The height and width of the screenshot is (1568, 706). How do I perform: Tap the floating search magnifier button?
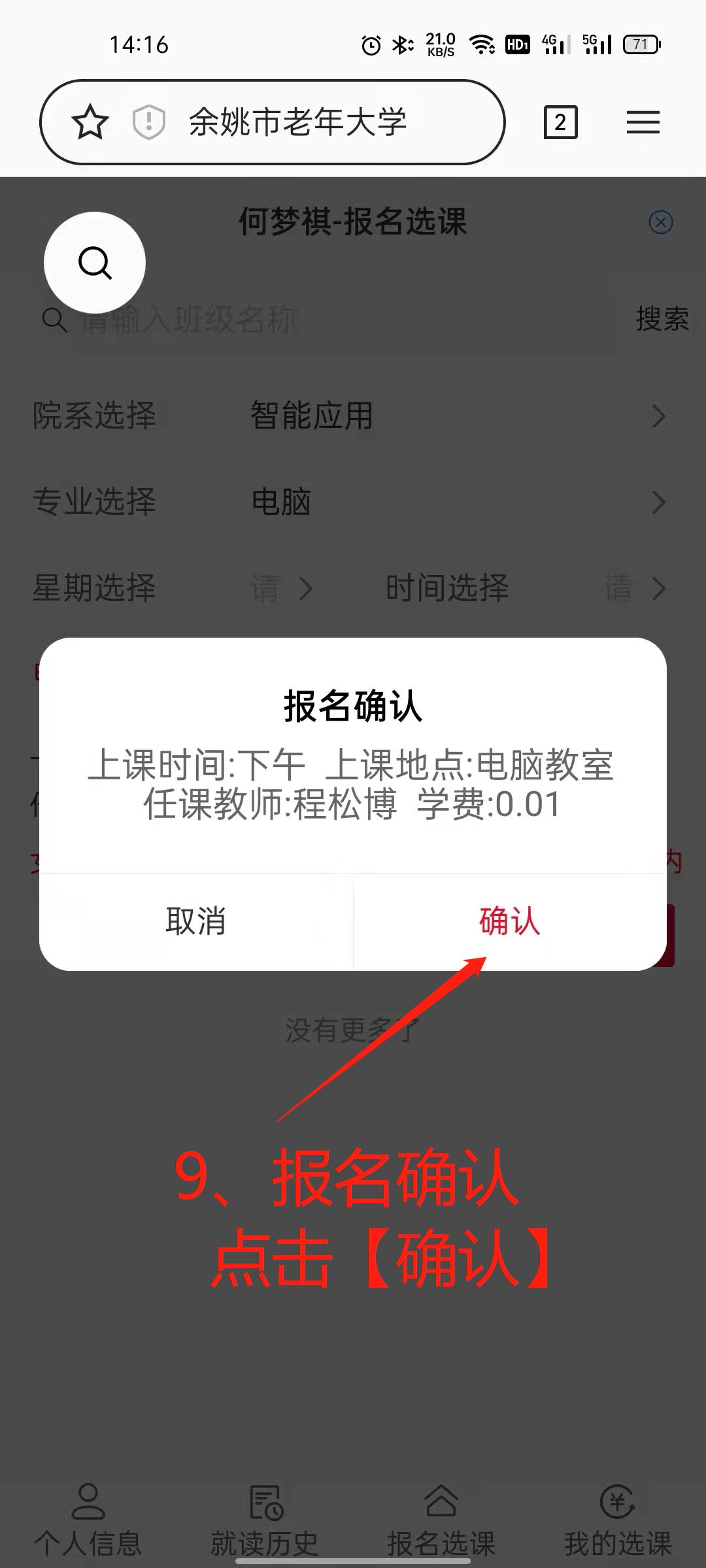95,263
